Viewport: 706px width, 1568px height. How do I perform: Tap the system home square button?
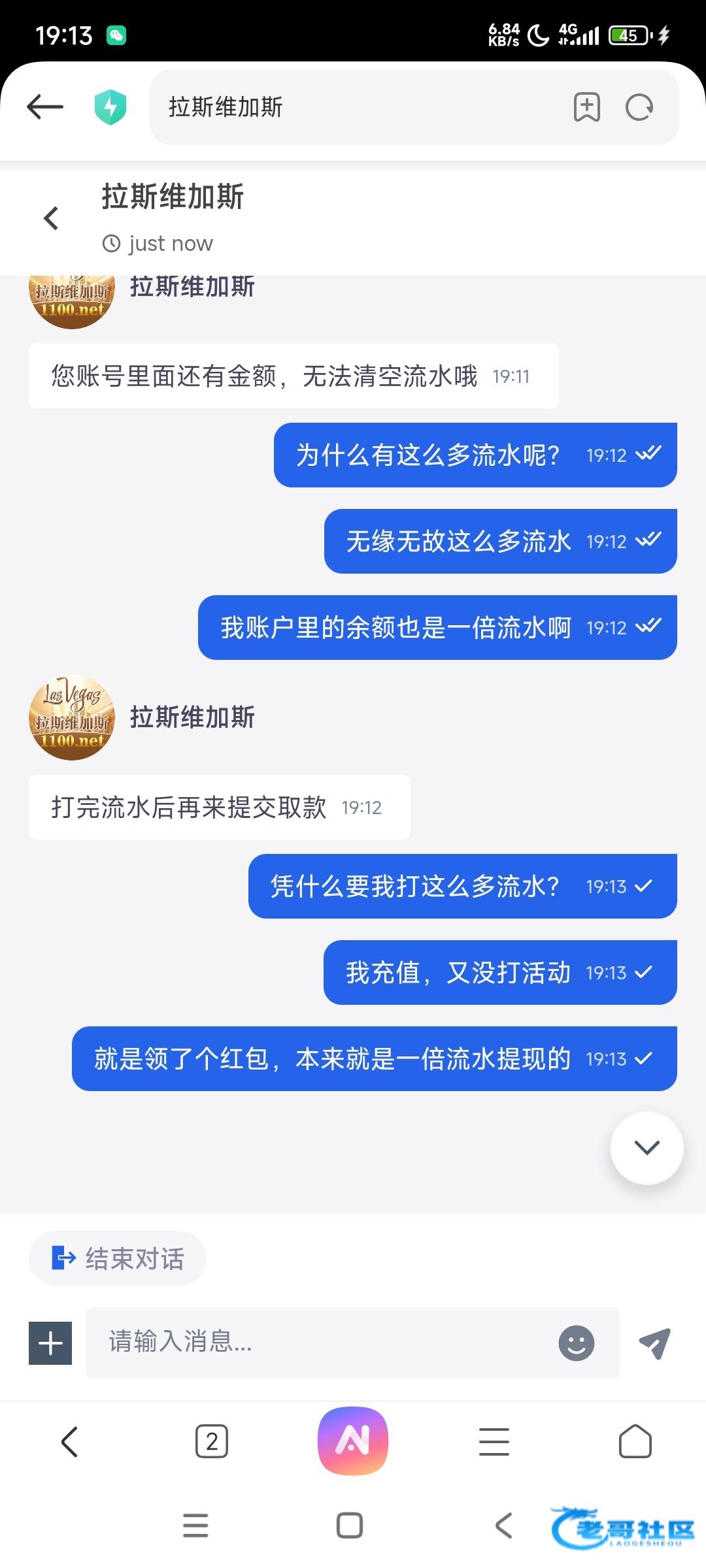[x=350, y=1526]
